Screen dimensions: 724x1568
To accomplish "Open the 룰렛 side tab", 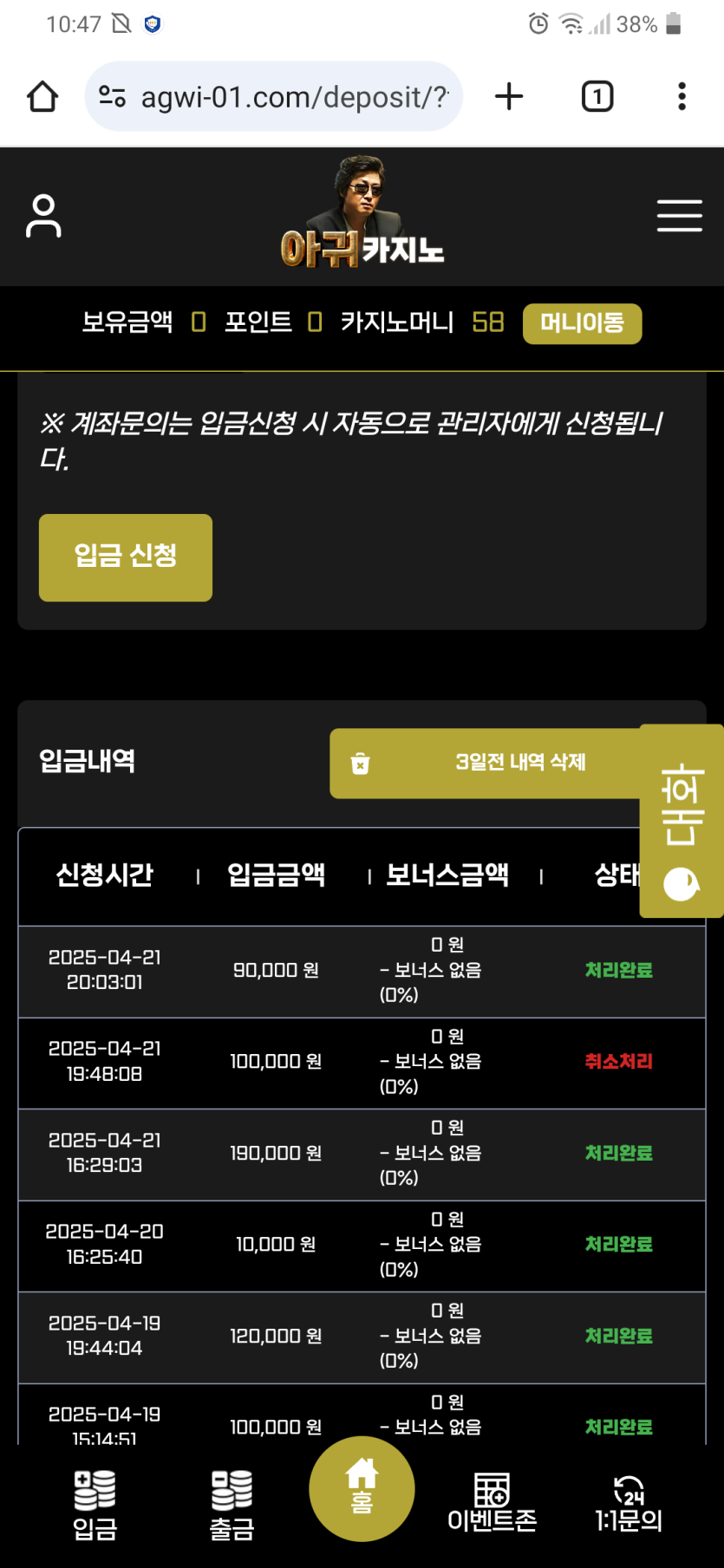I will 682,820.
